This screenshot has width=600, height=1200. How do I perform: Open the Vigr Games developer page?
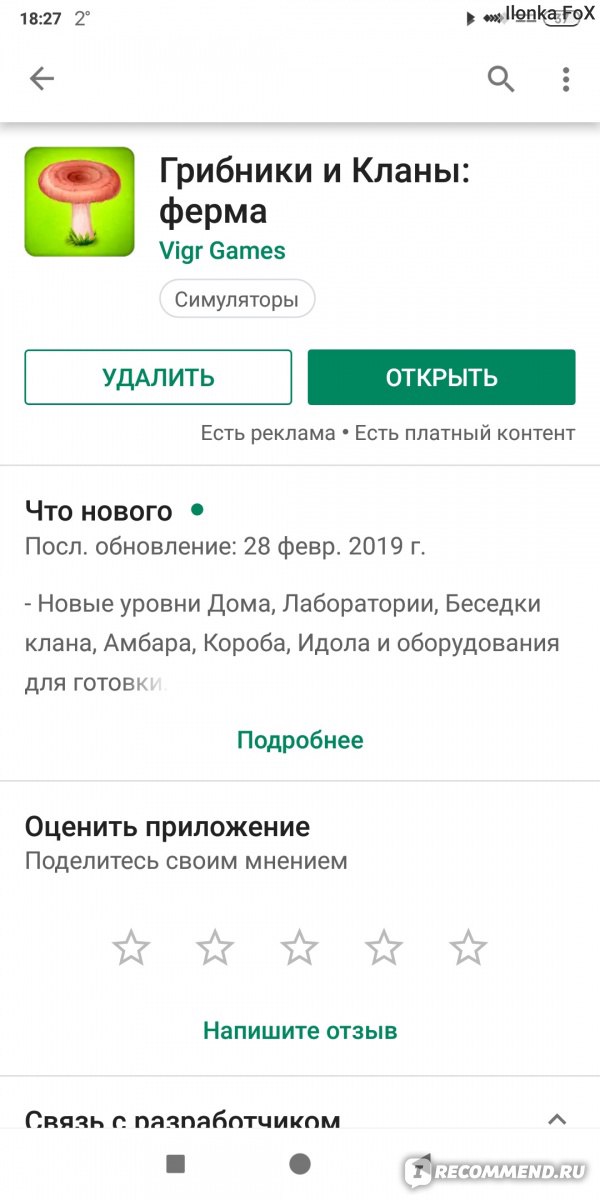[222, 251]
